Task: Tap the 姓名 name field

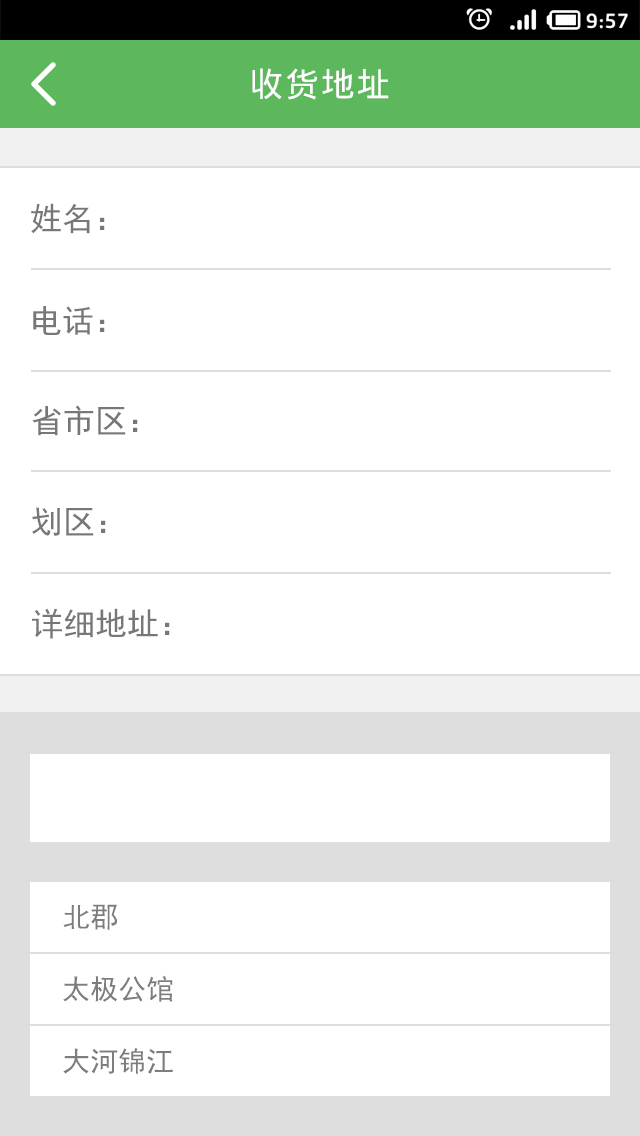Action: pos(360,219)
